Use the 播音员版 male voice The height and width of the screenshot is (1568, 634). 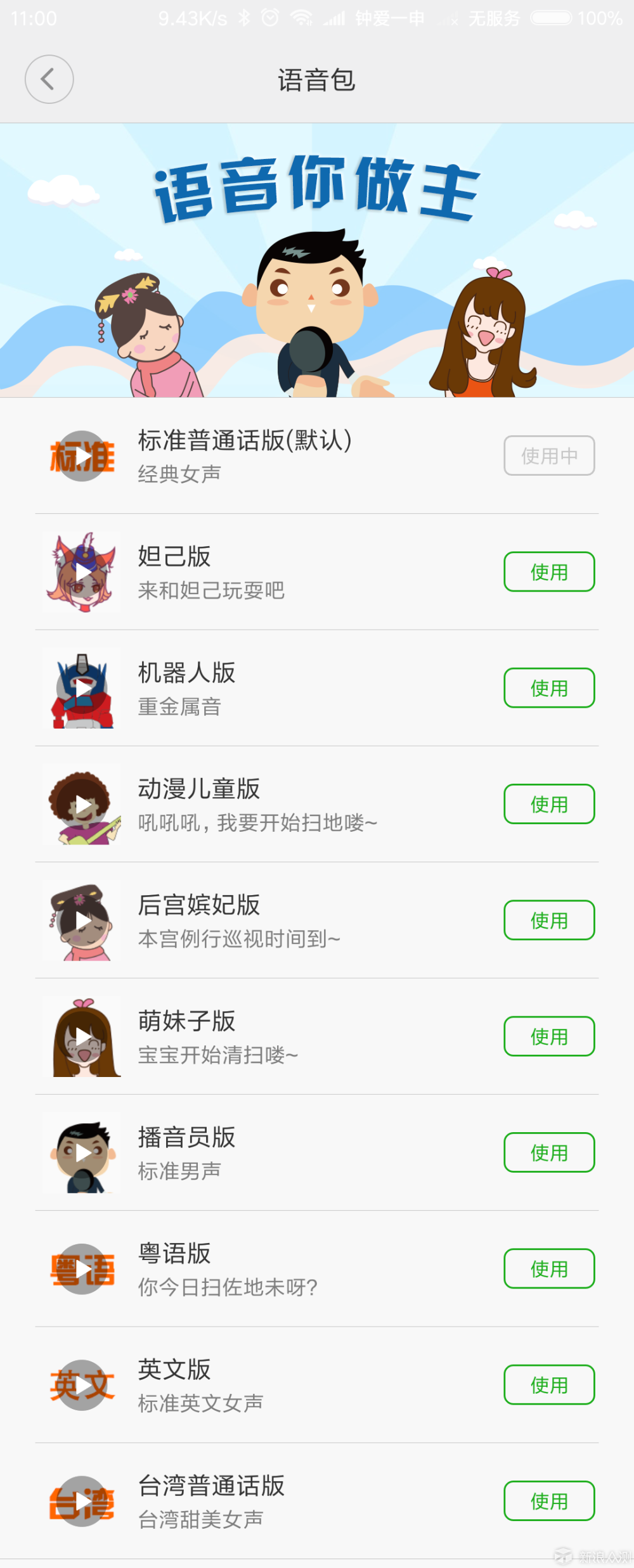549,1152
